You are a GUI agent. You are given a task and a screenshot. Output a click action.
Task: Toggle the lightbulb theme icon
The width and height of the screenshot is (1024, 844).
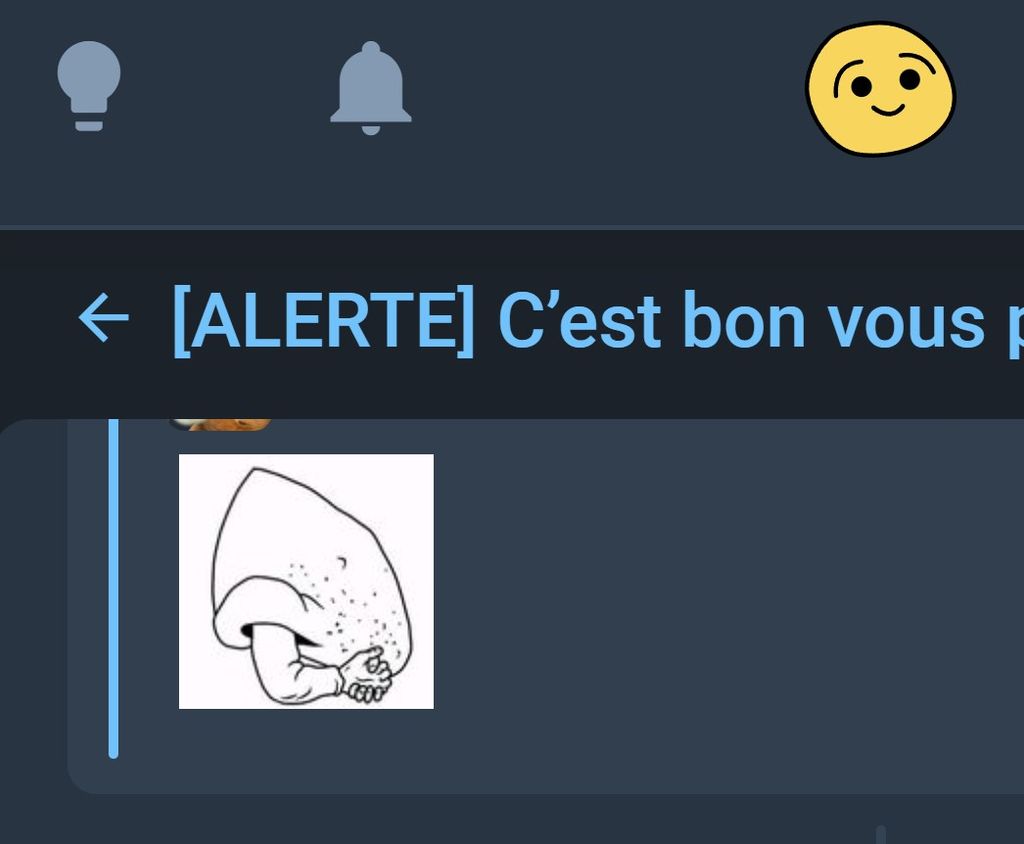coord(89,85)
